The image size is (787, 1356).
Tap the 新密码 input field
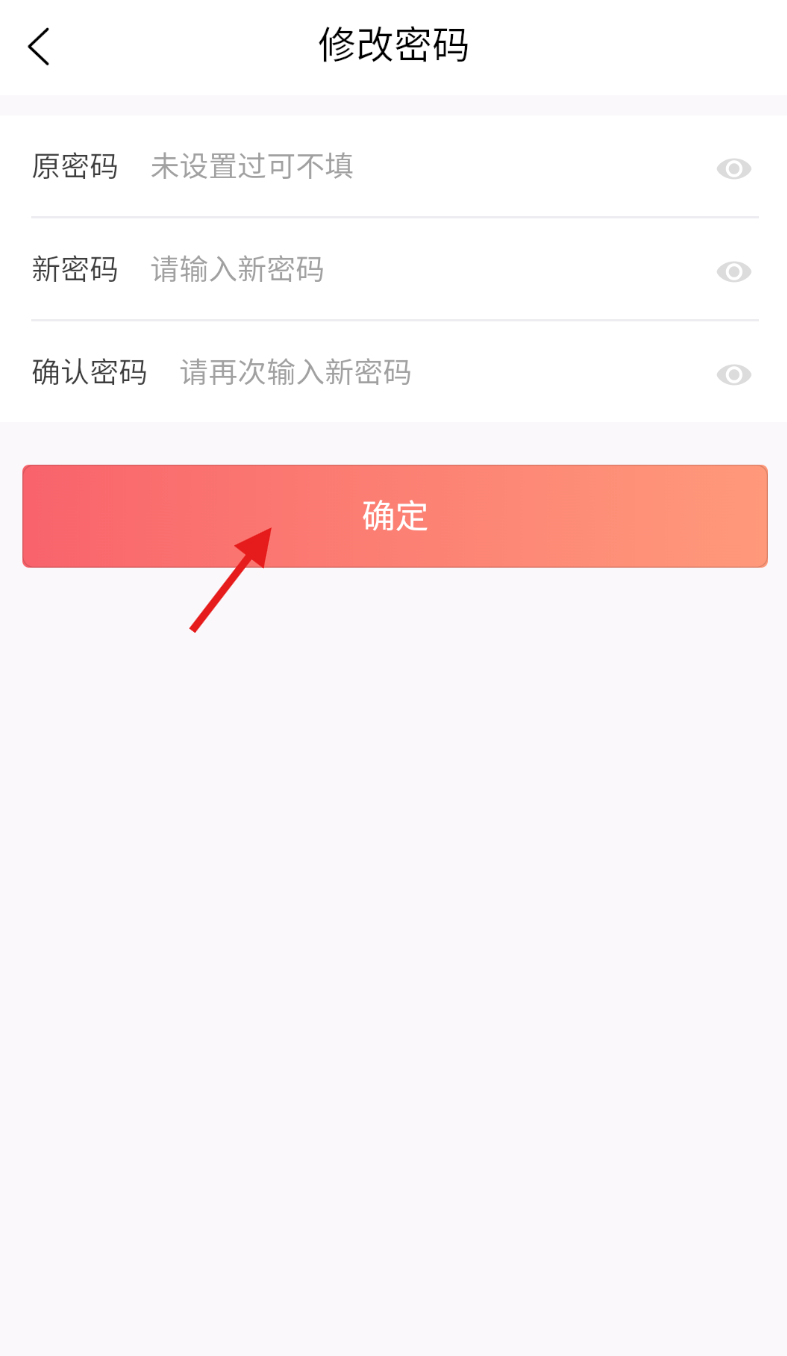pos(420,270)
